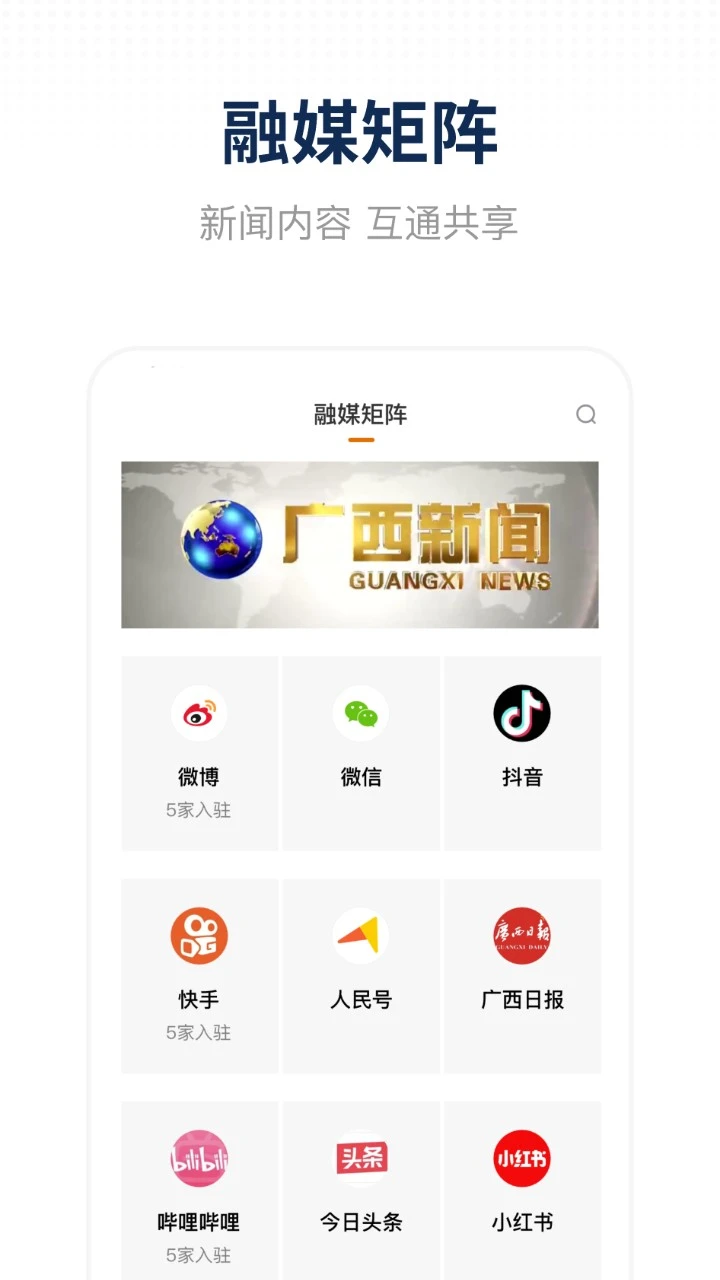The width and height of the screenshot is (720, 1280).
Task: Click the 微博 text label
Action: 199,776
